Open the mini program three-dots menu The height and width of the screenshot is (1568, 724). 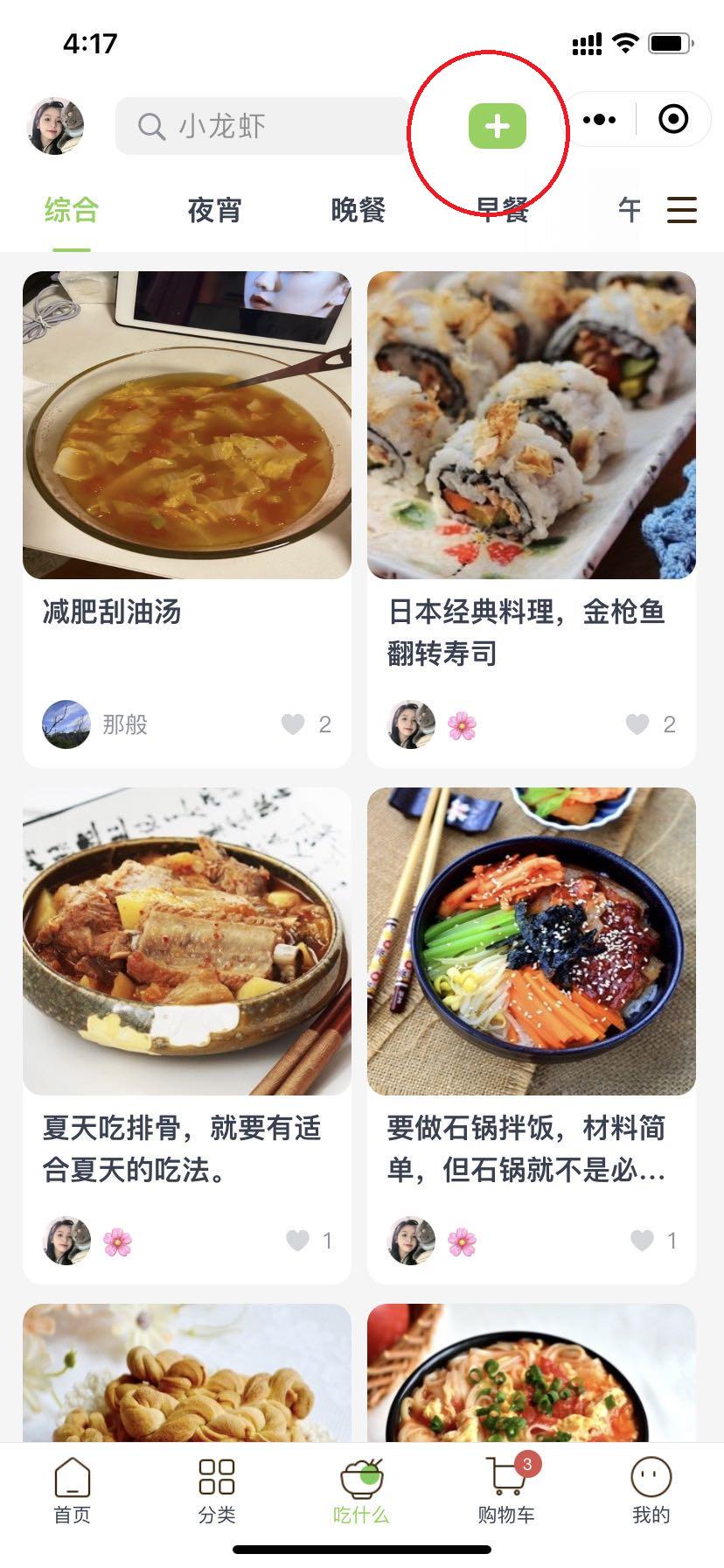click(x=599, y=120)
